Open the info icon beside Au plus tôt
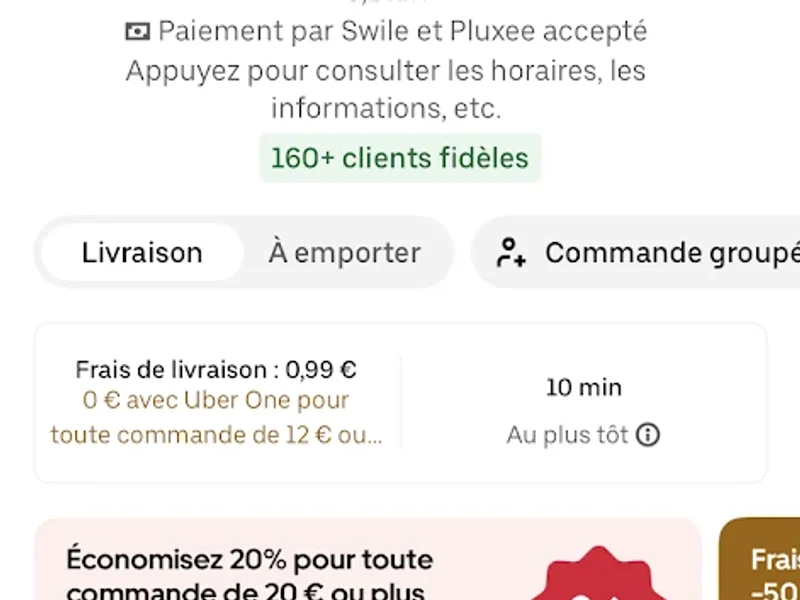Screen dimensions: 800x600 [648, 435]
